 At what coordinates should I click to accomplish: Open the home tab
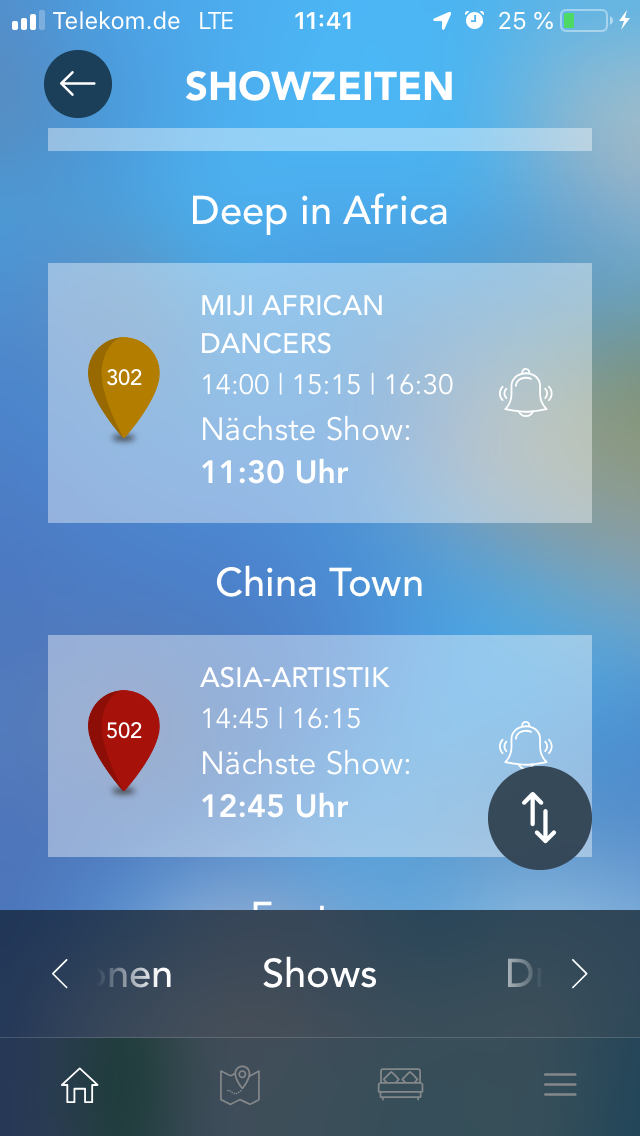pos(79,1086)
